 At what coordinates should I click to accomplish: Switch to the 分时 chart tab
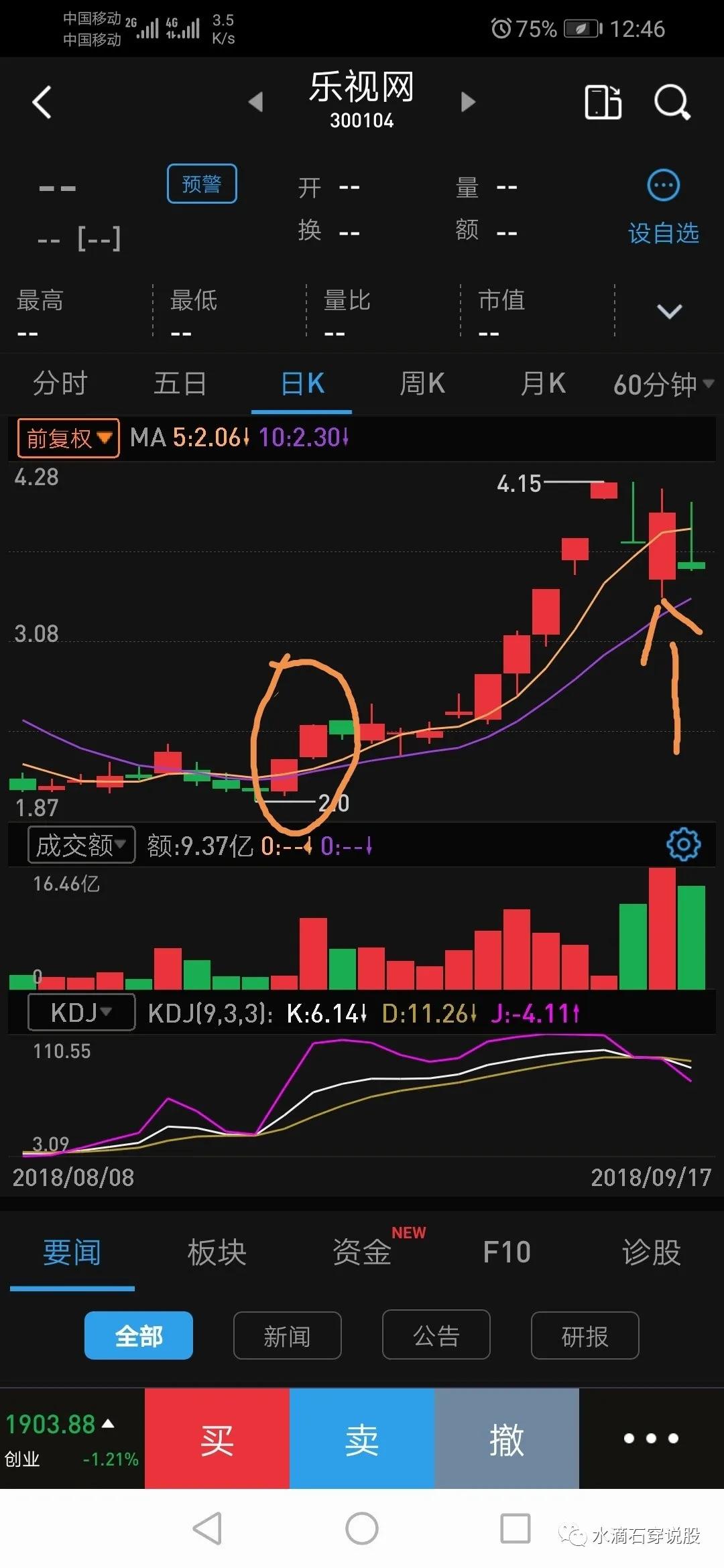point(60,384)
